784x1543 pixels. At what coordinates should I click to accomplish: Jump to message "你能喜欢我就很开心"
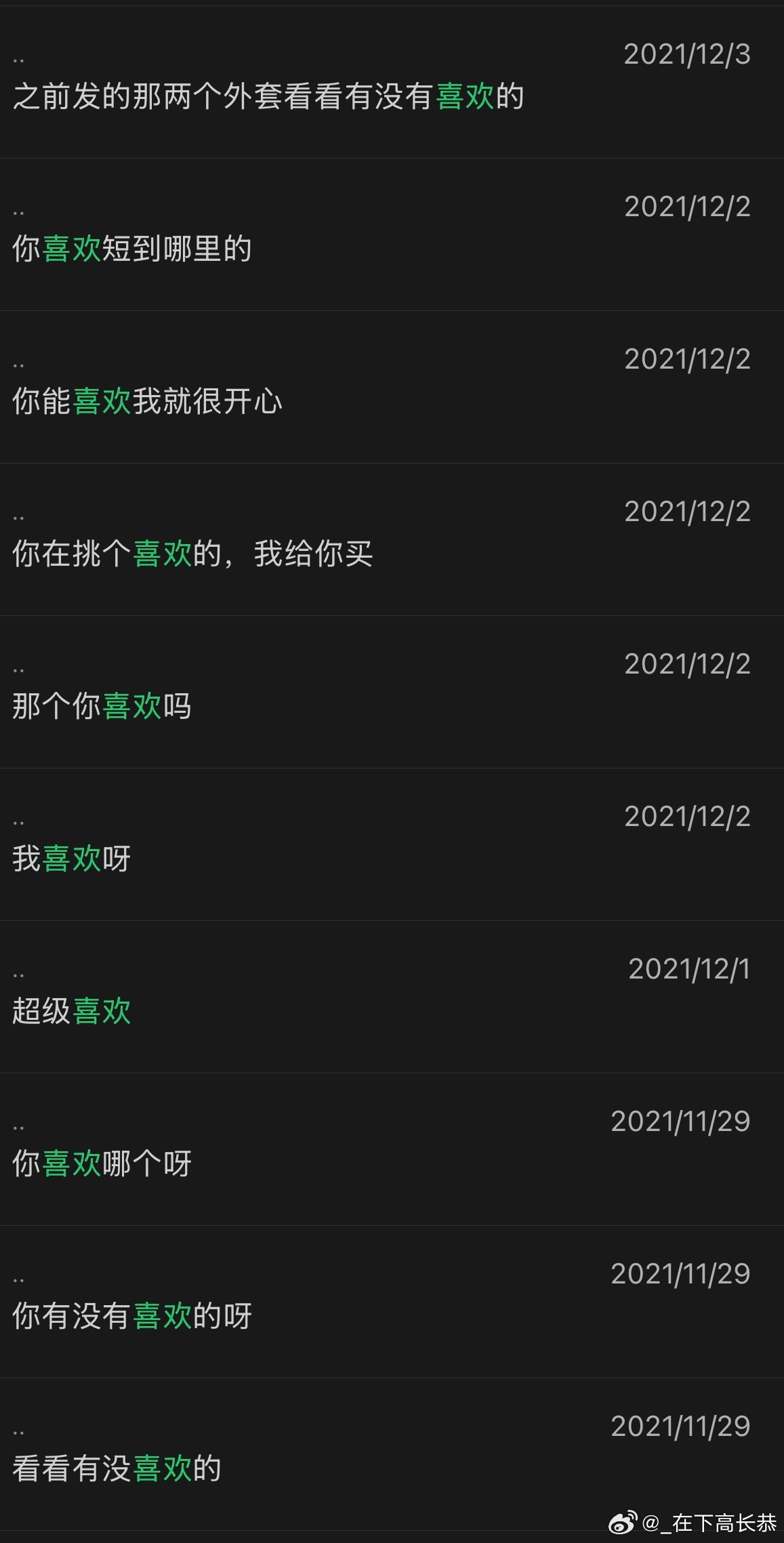(x=392, y=387)
